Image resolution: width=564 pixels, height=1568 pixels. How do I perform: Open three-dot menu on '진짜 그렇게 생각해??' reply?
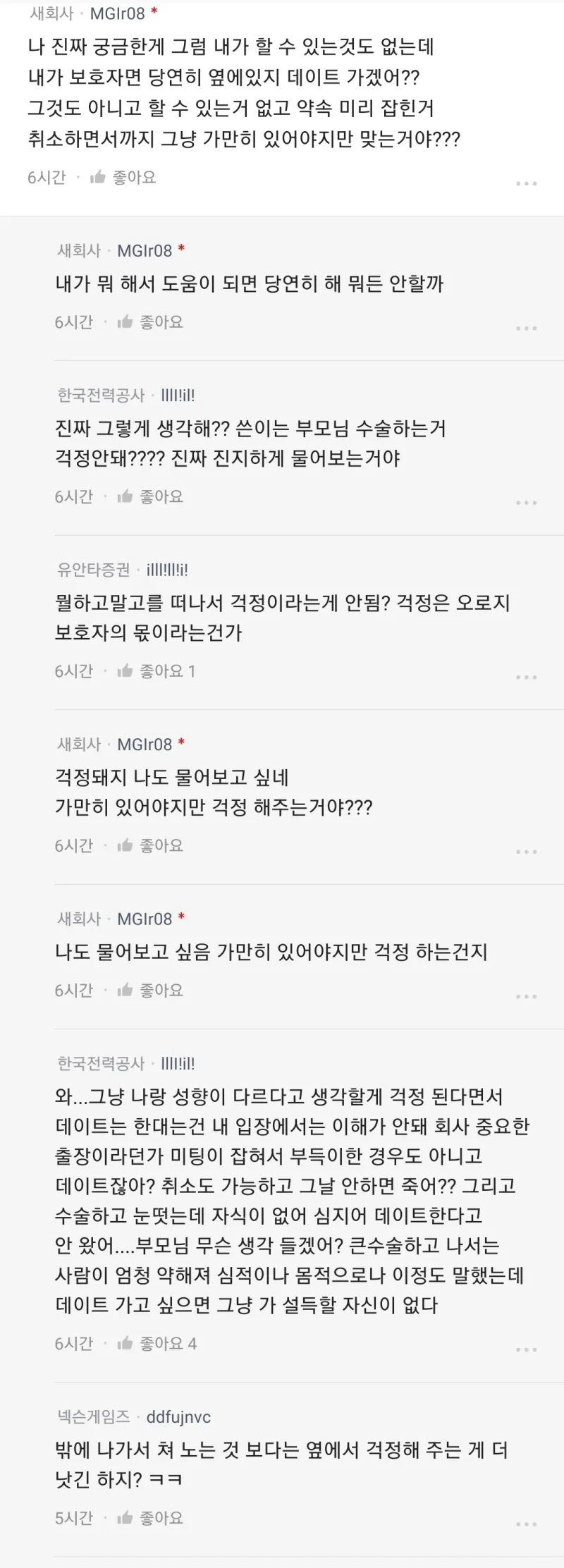[x=526, y=503]
